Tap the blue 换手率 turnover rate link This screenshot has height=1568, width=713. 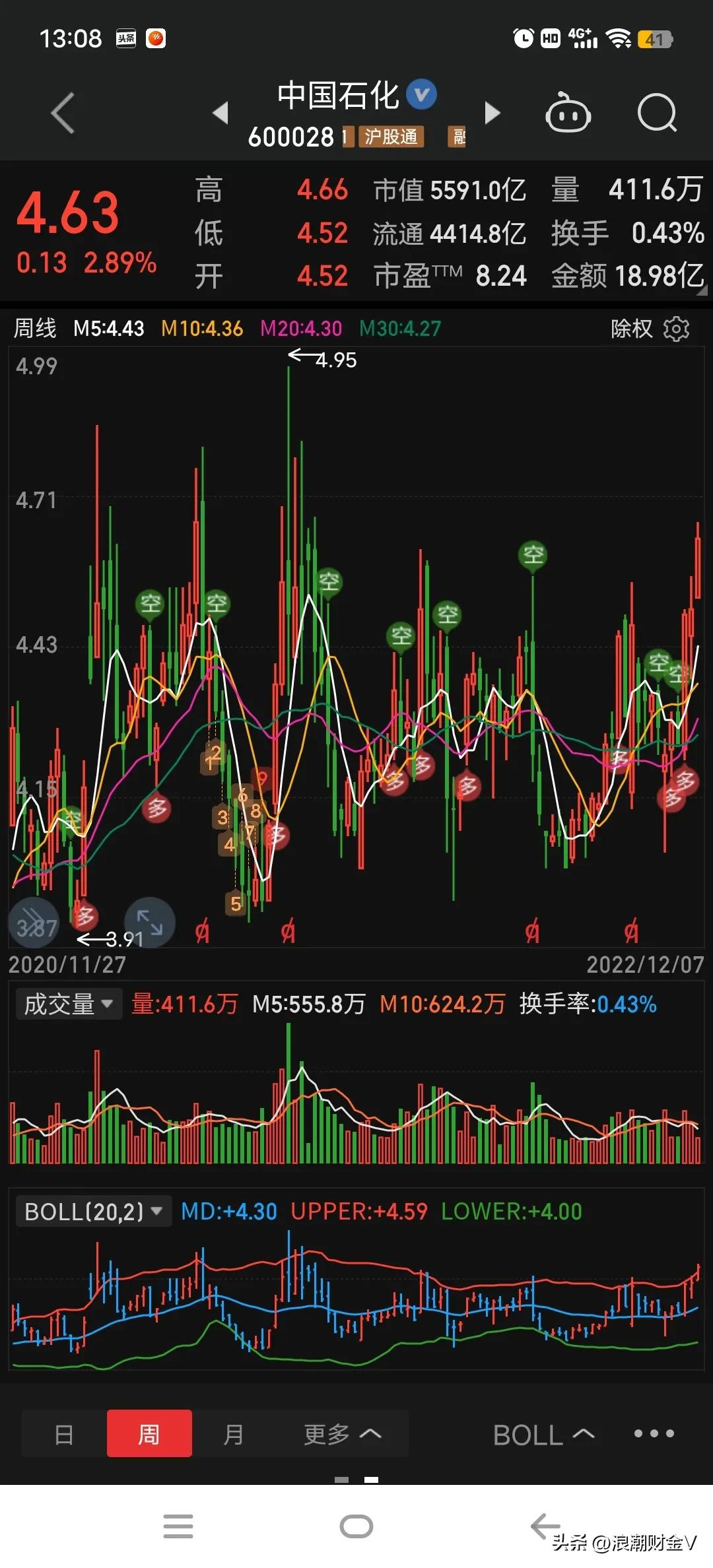[627, 1004]
